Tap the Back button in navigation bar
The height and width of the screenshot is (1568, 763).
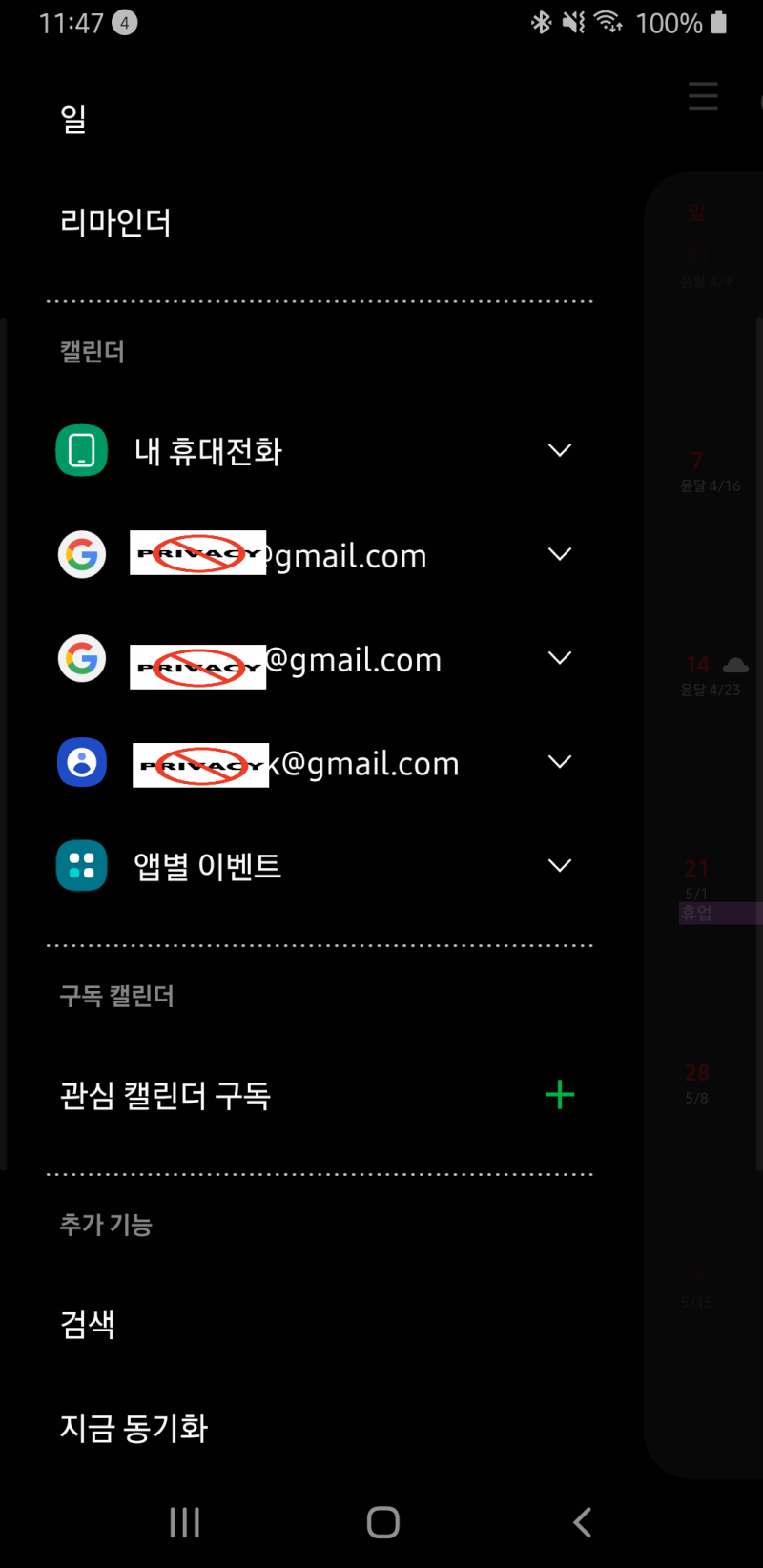pos(582,1522)
